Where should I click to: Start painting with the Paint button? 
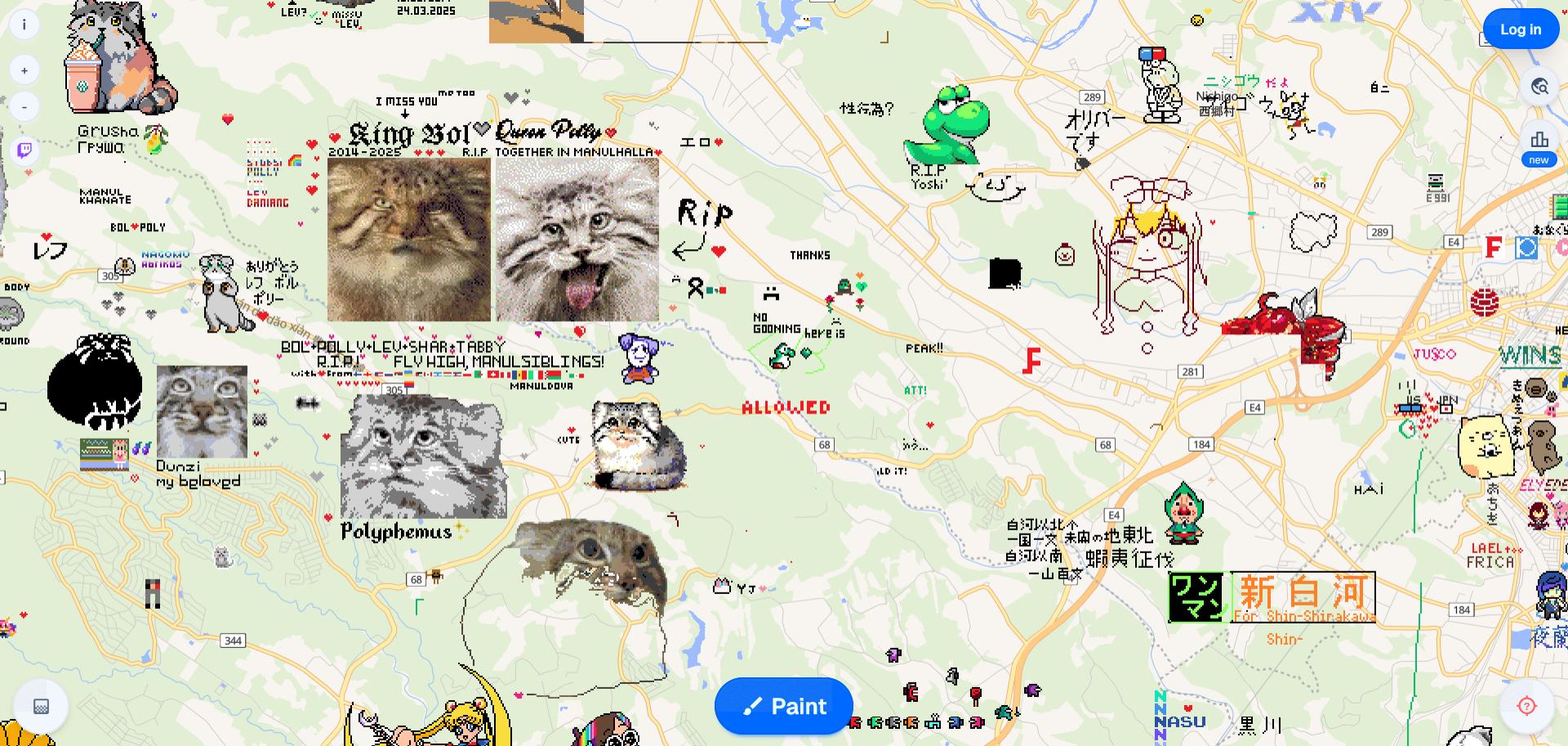click(783, 706)
